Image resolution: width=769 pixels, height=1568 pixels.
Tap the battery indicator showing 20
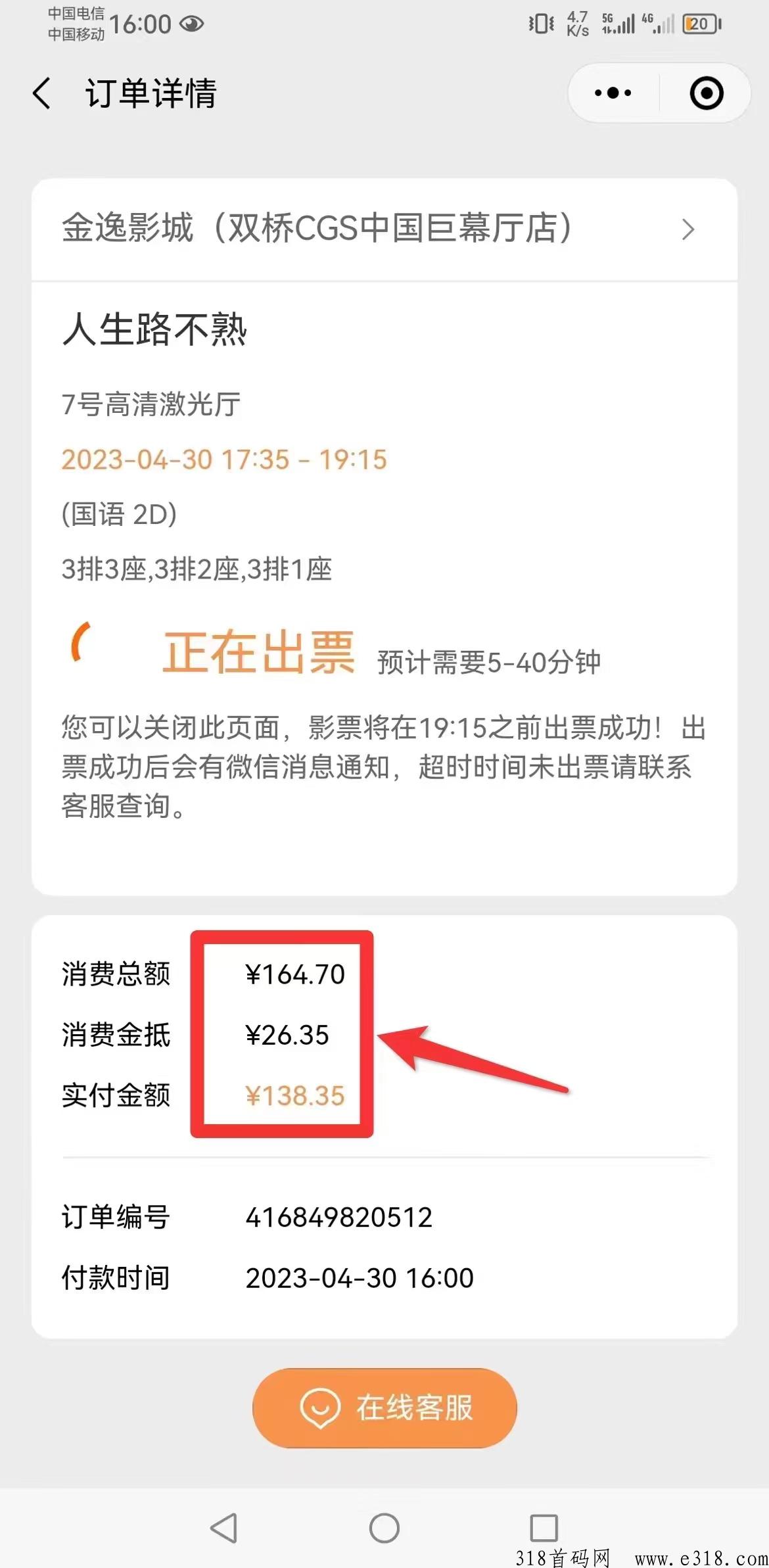coord(701,23)
